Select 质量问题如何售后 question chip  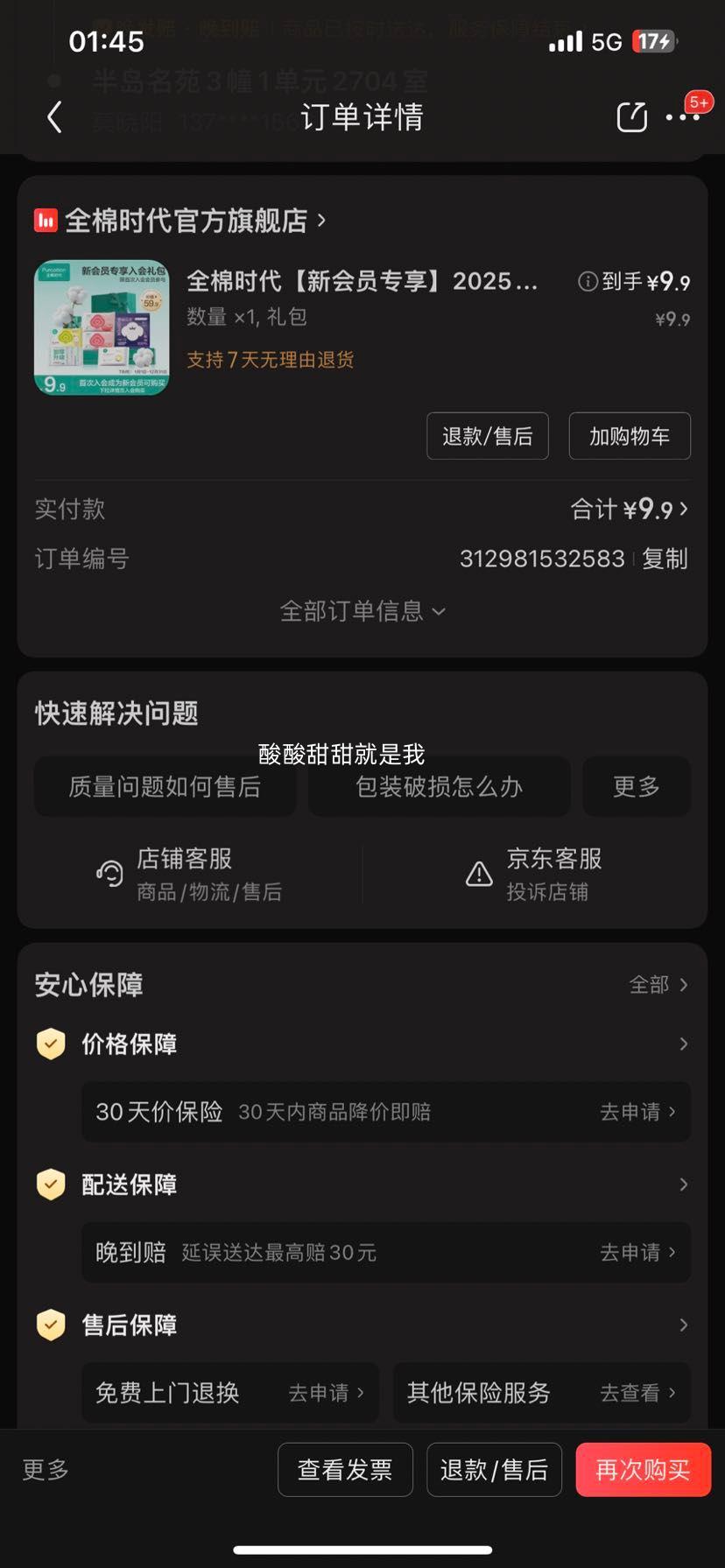pyautogui.click(x=165, y=786)
